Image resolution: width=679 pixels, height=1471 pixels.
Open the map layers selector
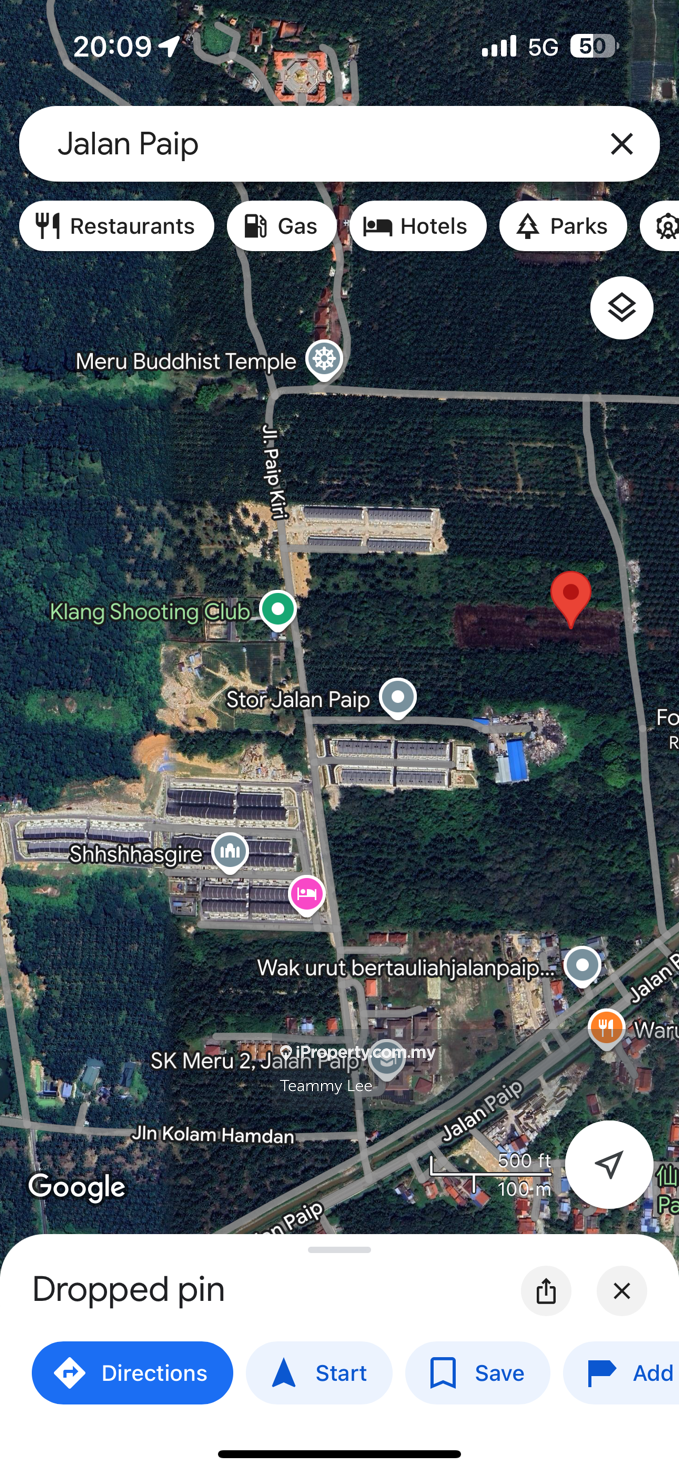621,308
